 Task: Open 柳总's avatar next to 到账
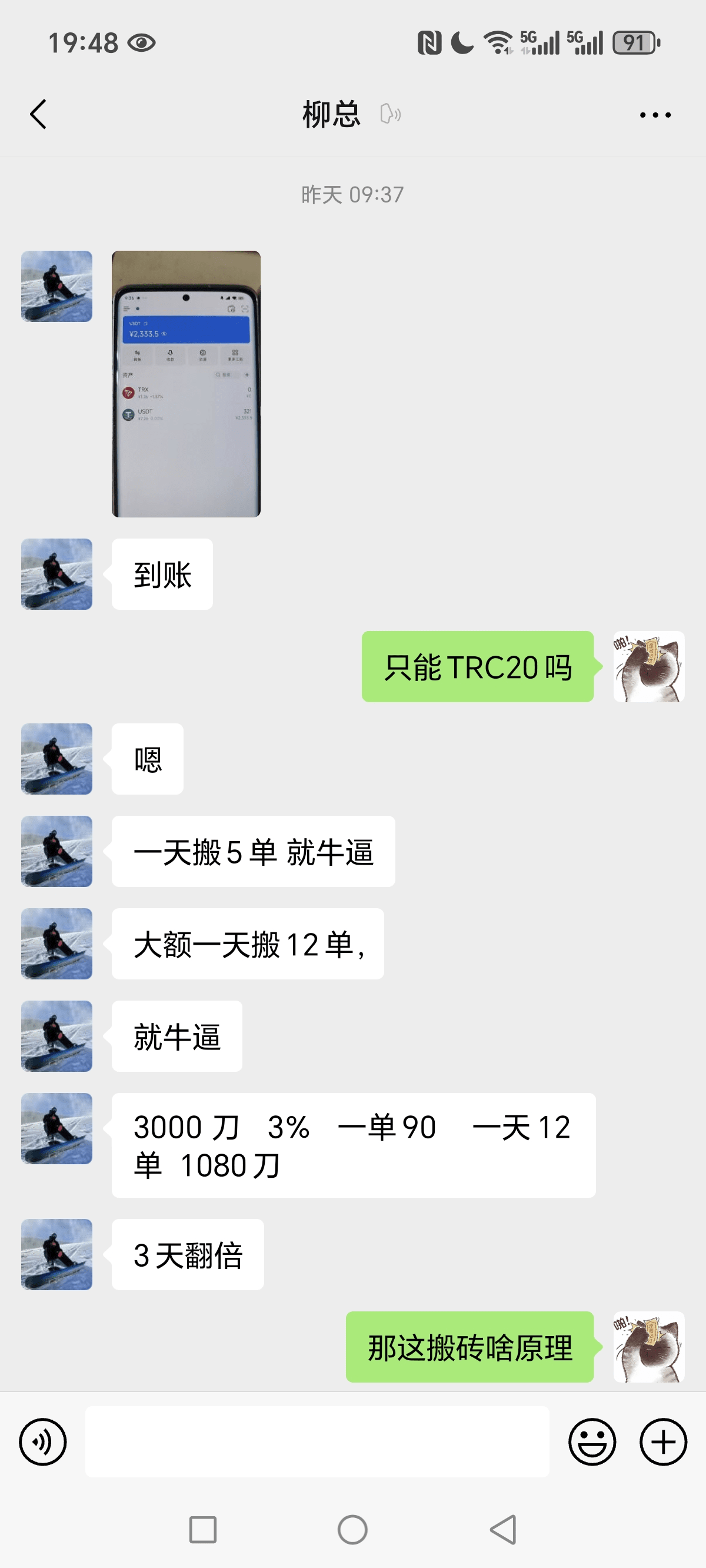point(56,574)
